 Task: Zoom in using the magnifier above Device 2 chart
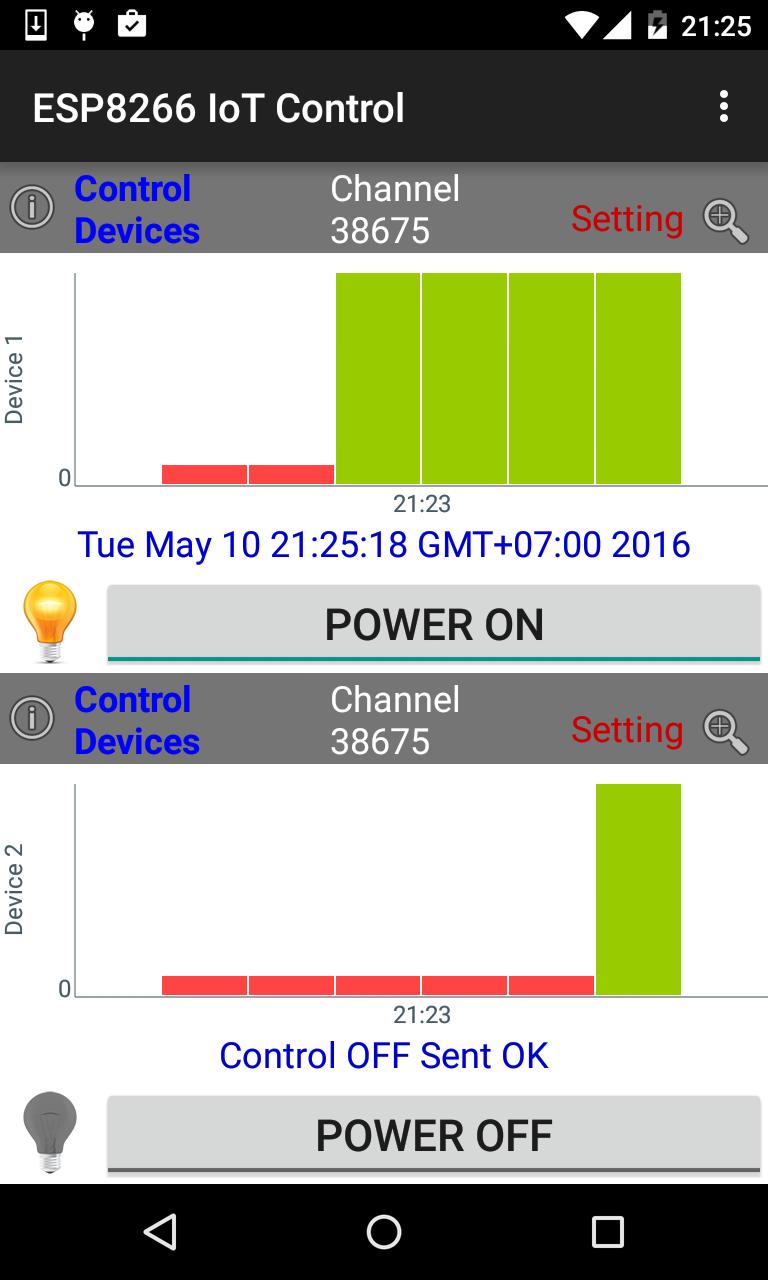[x=725, y=731]
